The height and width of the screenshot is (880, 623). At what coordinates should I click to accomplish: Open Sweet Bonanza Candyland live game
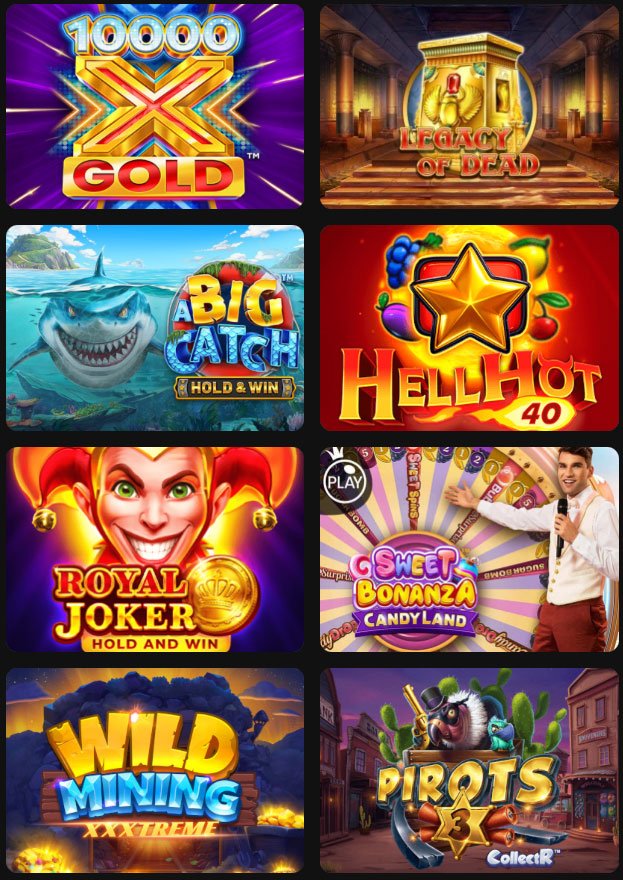coord(469,549)
